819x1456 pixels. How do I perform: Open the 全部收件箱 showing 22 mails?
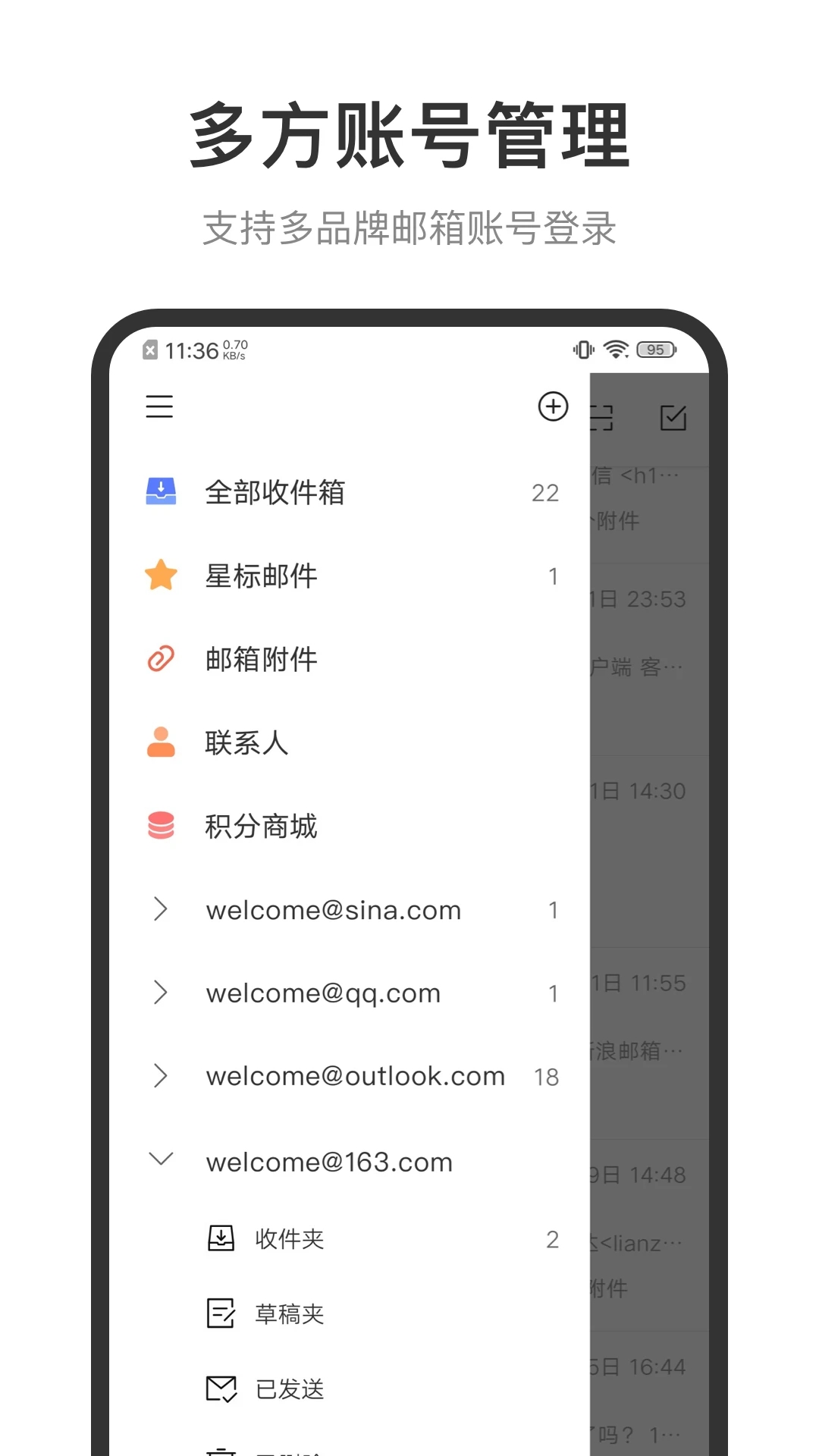click(277, 492)
